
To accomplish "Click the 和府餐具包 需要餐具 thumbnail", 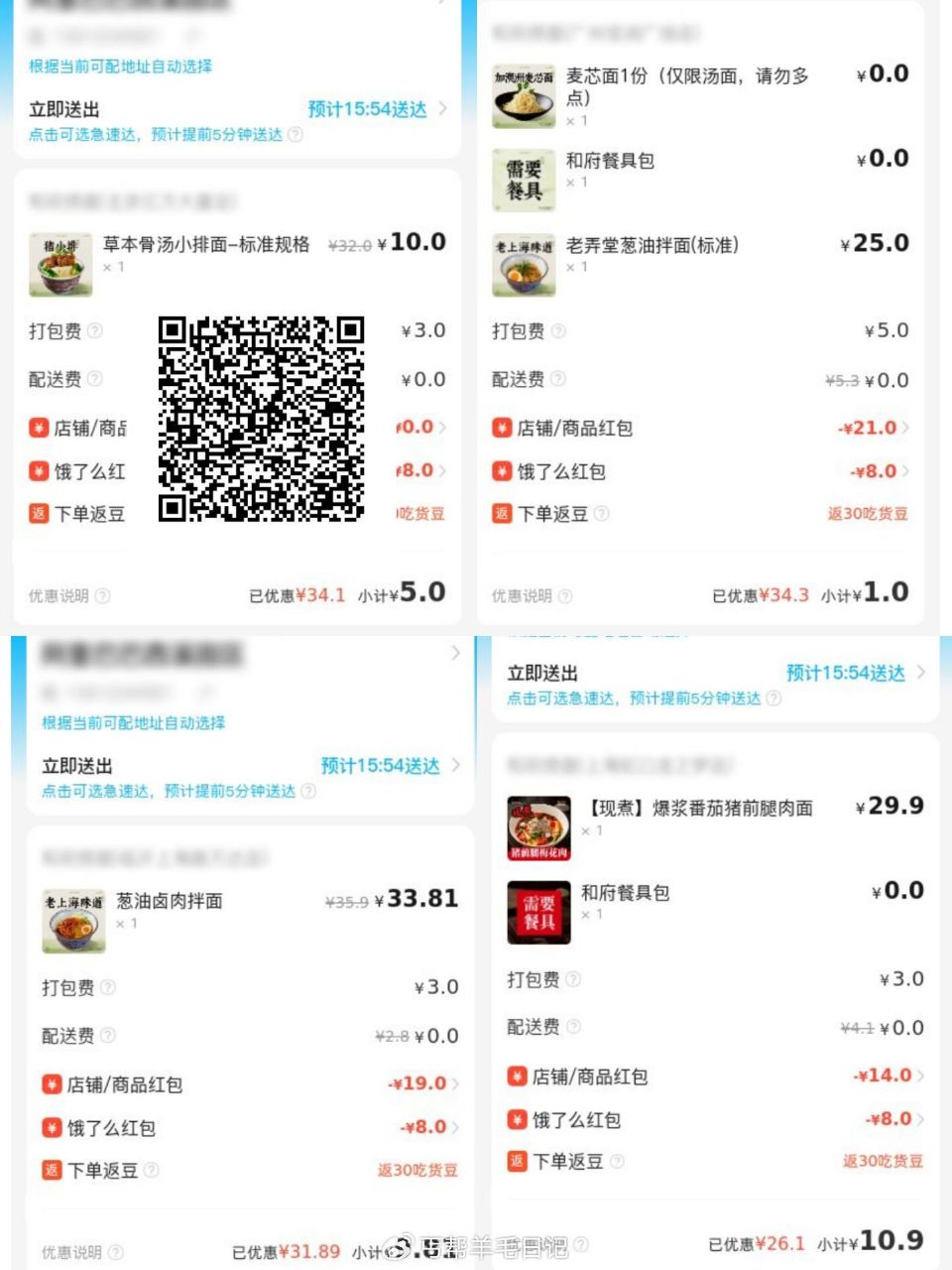I will (524, 180).
